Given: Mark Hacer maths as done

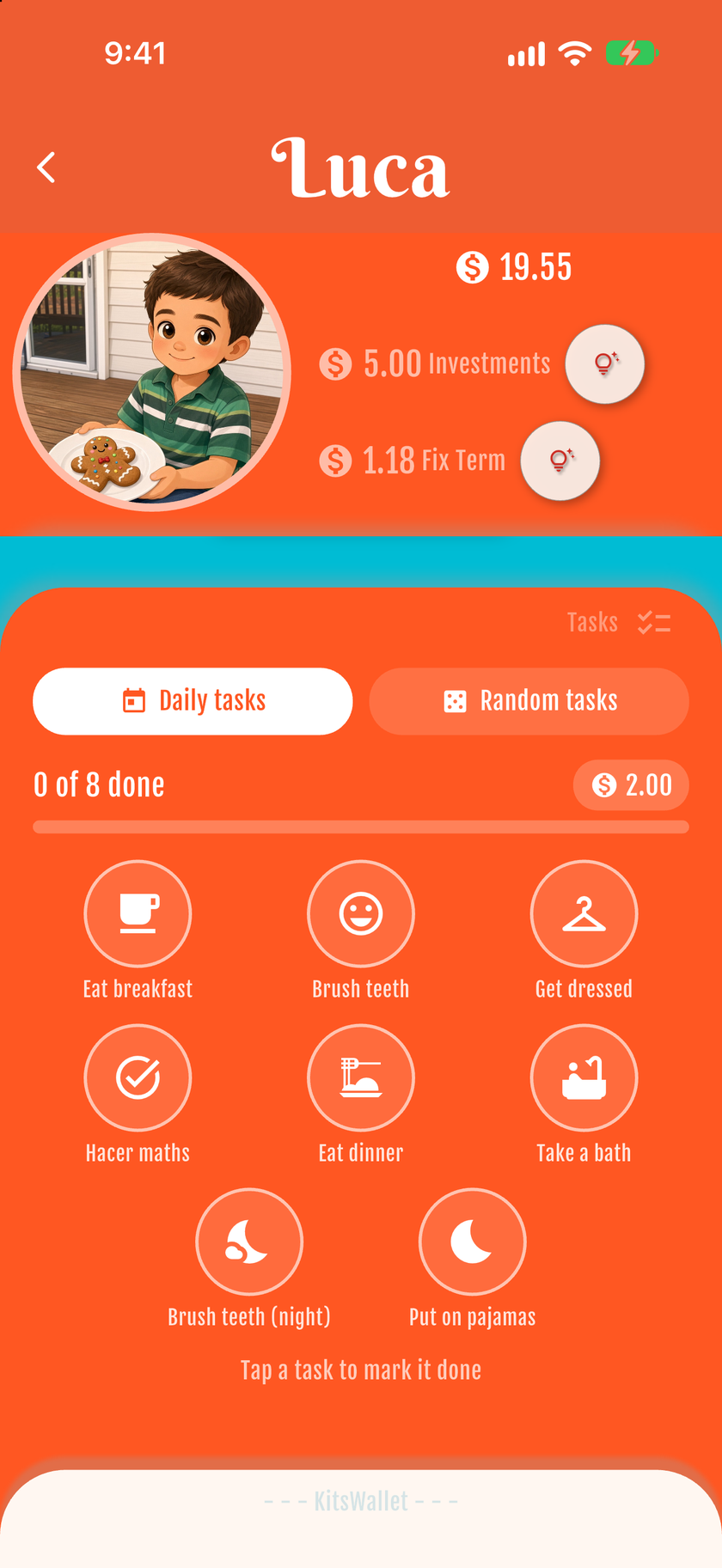Looking at the screenshot, I should [138, 1077].
